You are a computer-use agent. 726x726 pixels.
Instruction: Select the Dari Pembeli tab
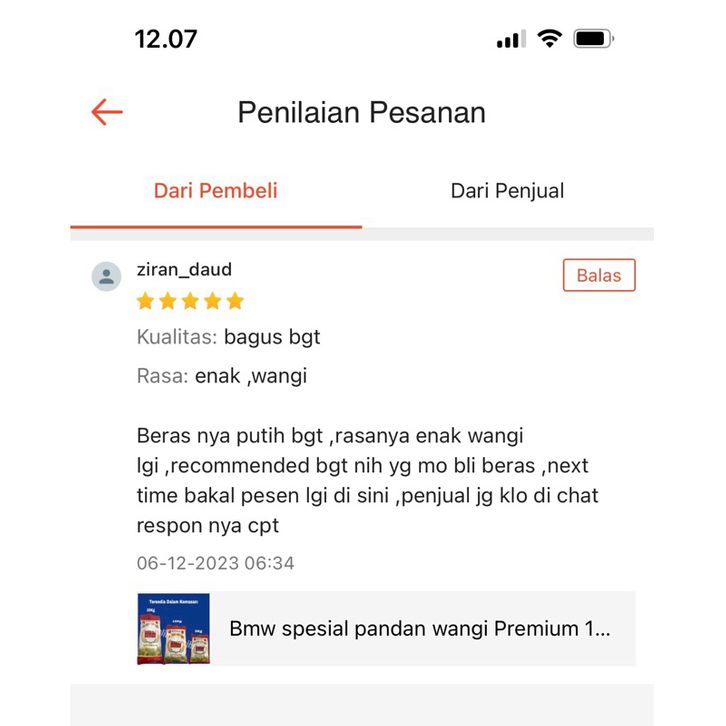tap(216, 191)
